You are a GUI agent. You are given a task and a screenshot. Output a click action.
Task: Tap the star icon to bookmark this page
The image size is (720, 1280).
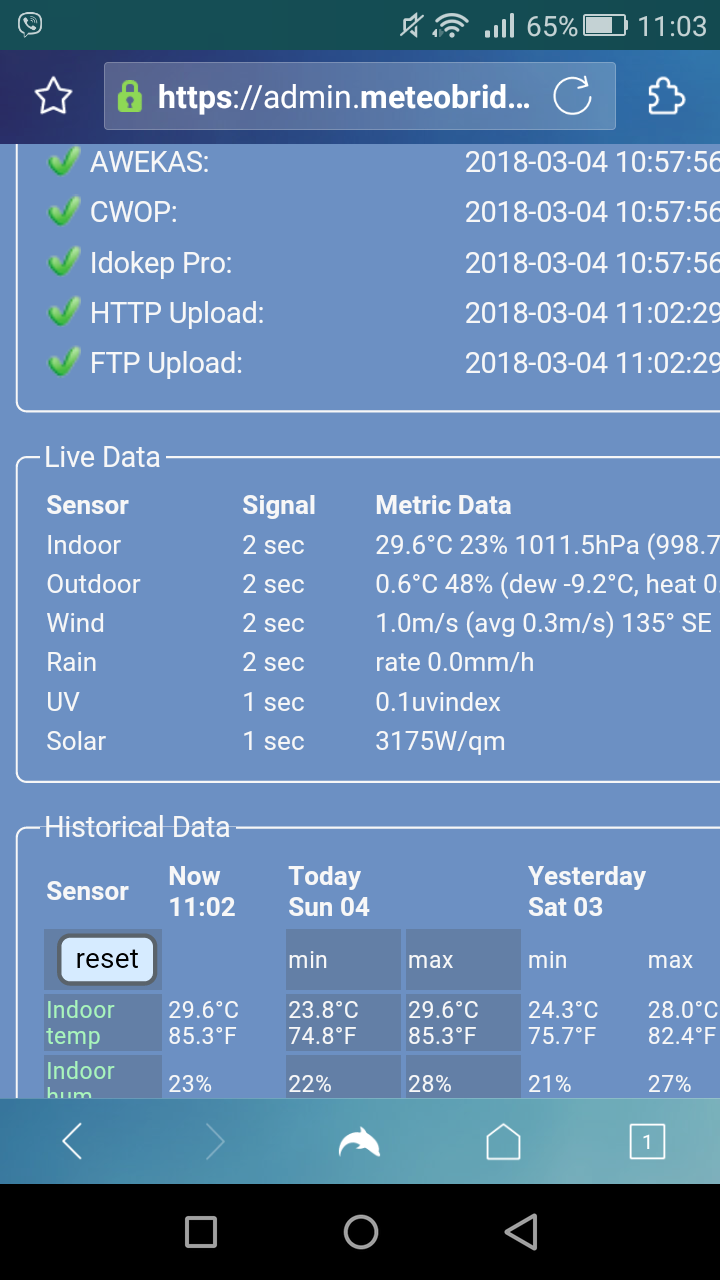(x=52, y=97)
